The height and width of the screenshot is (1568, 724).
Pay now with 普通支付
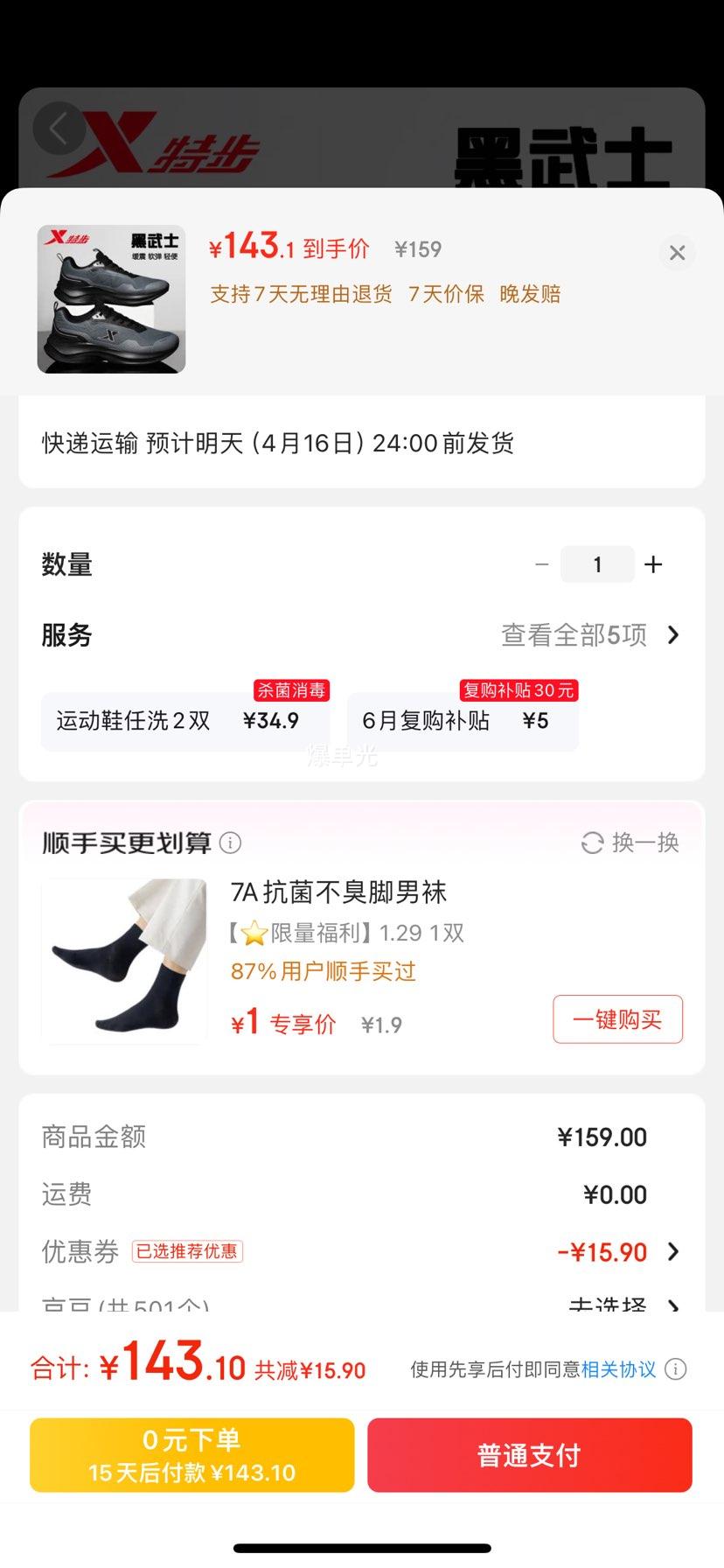(529, 1455)
